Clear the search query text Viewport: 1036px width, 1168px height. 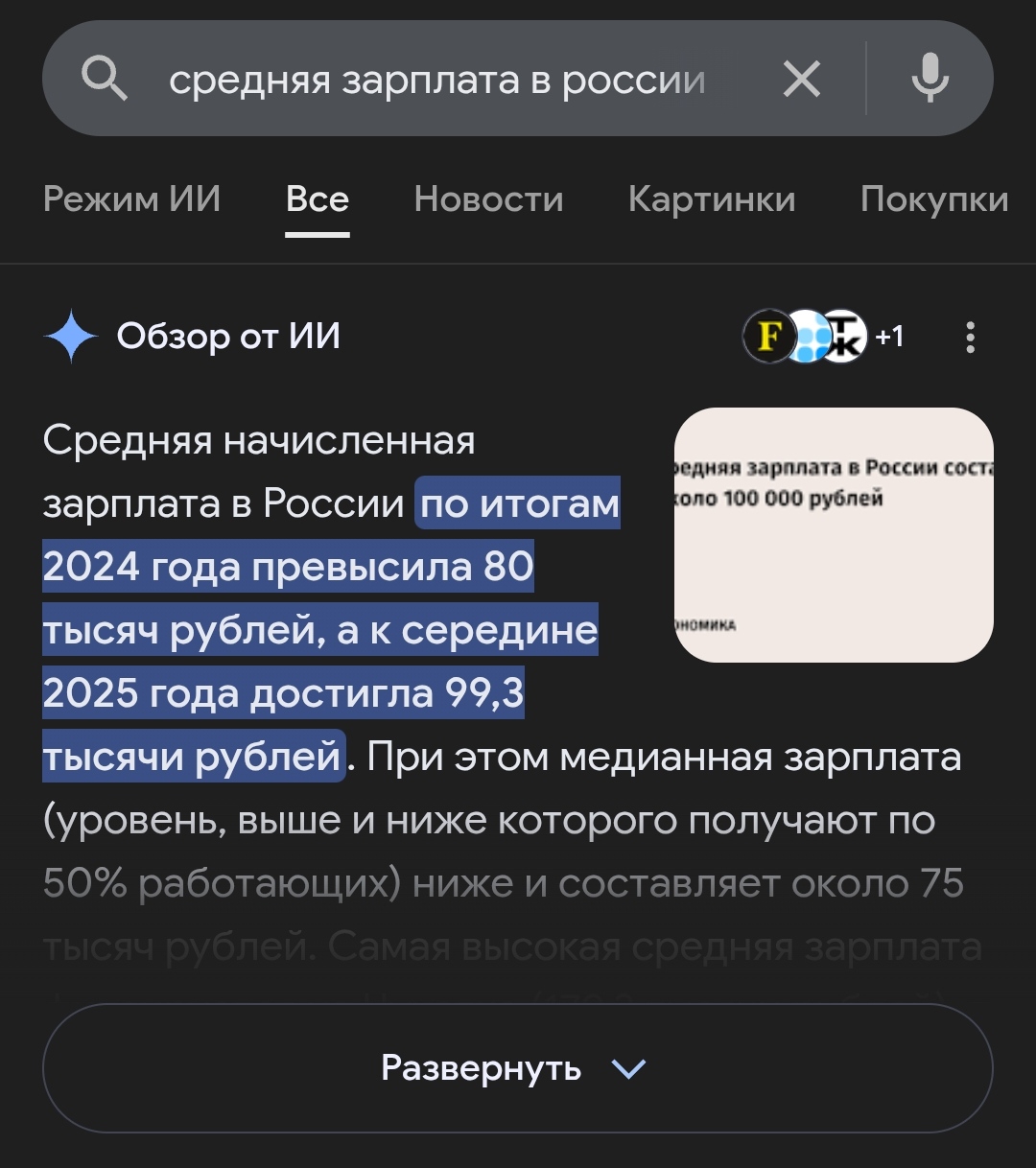tap(802, 80)
